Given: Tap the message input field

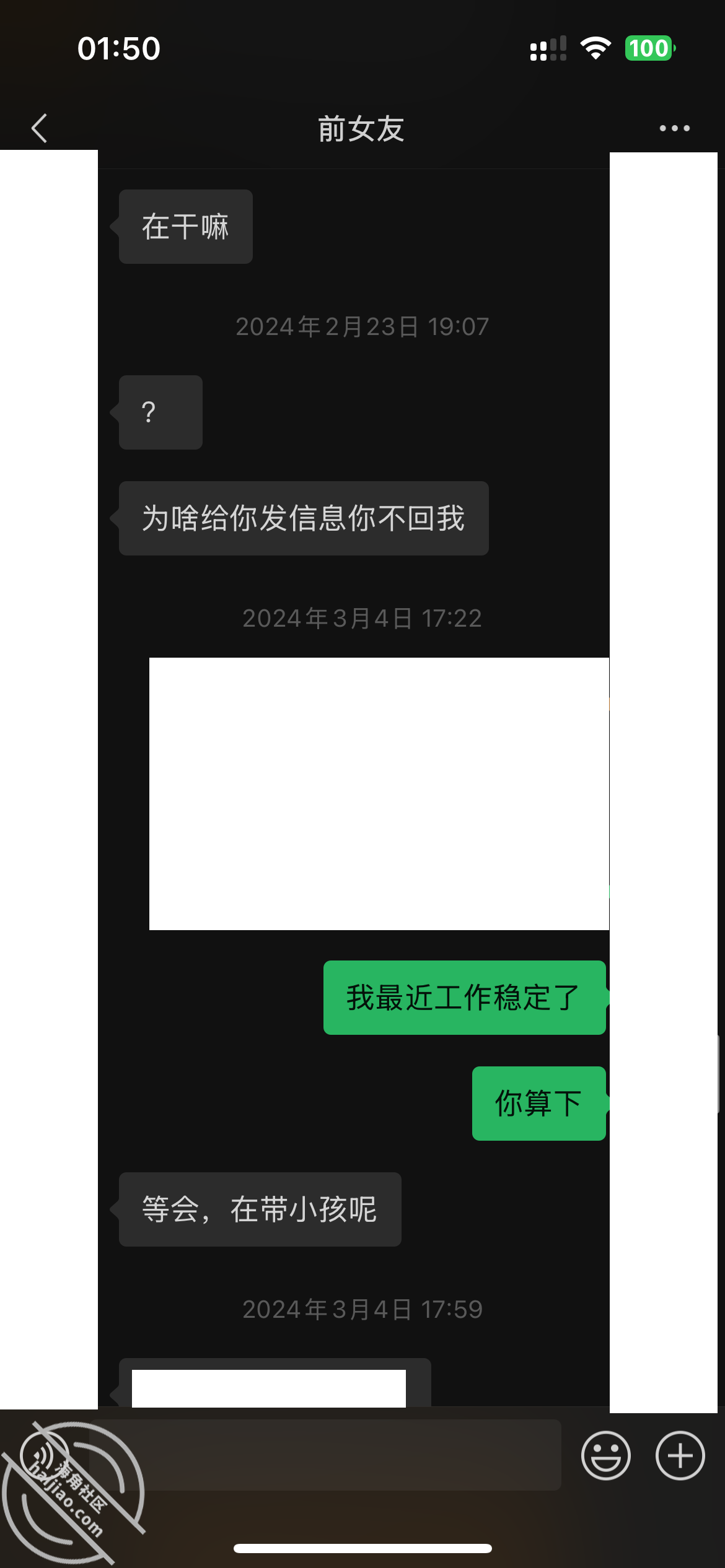Looking at the screenshot, I should (326, 1455).
